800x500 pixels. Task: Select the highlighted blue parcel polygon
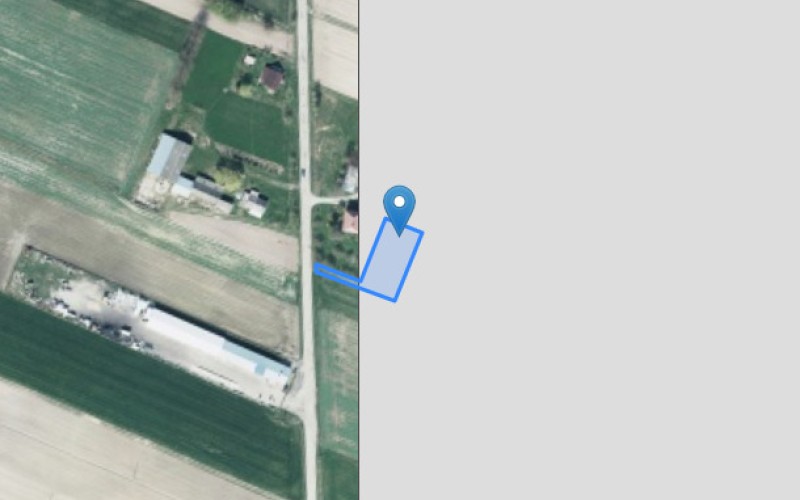pos(389,265)
